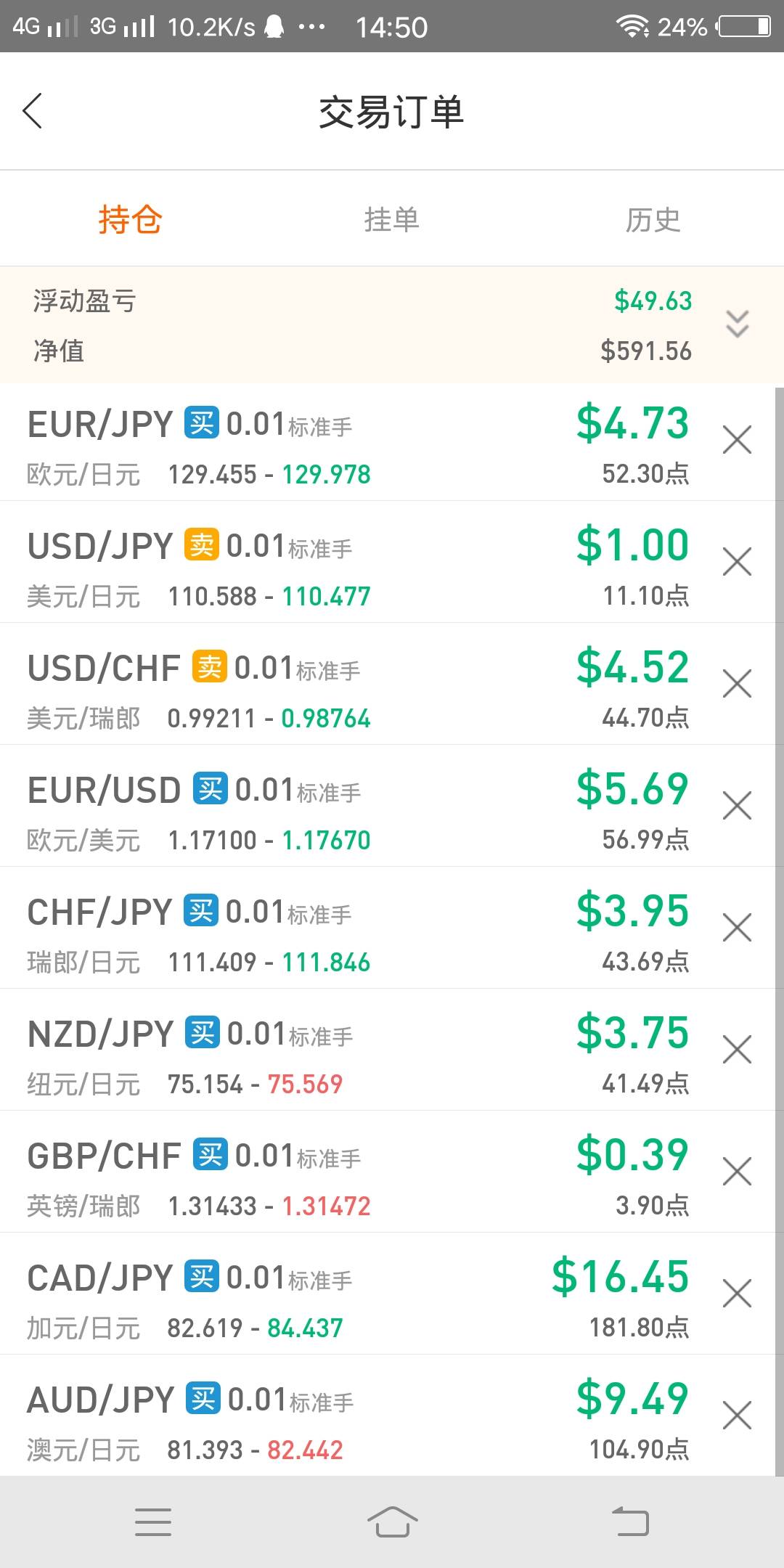This screenshot has width=784, height=1568.
Task: Expand the 浮动盈亏 summary chevron
Action: pyautogui.click(x=738, y=324)
